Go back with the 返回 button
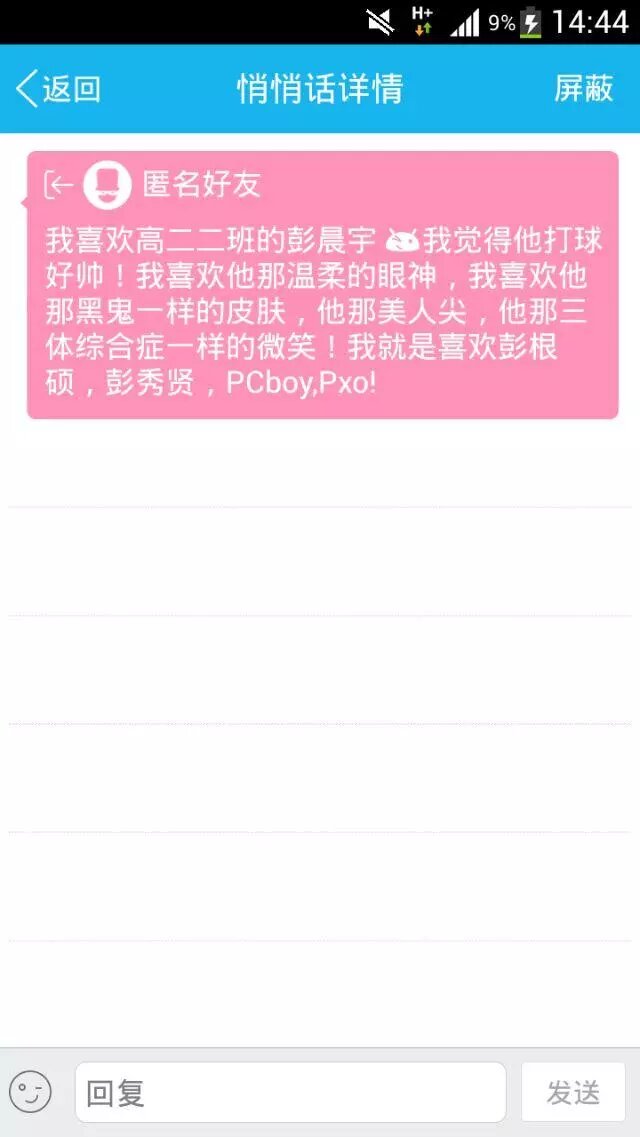This screenshot has width=640, height=1137. pyautogui.click(x=58, y=89)
